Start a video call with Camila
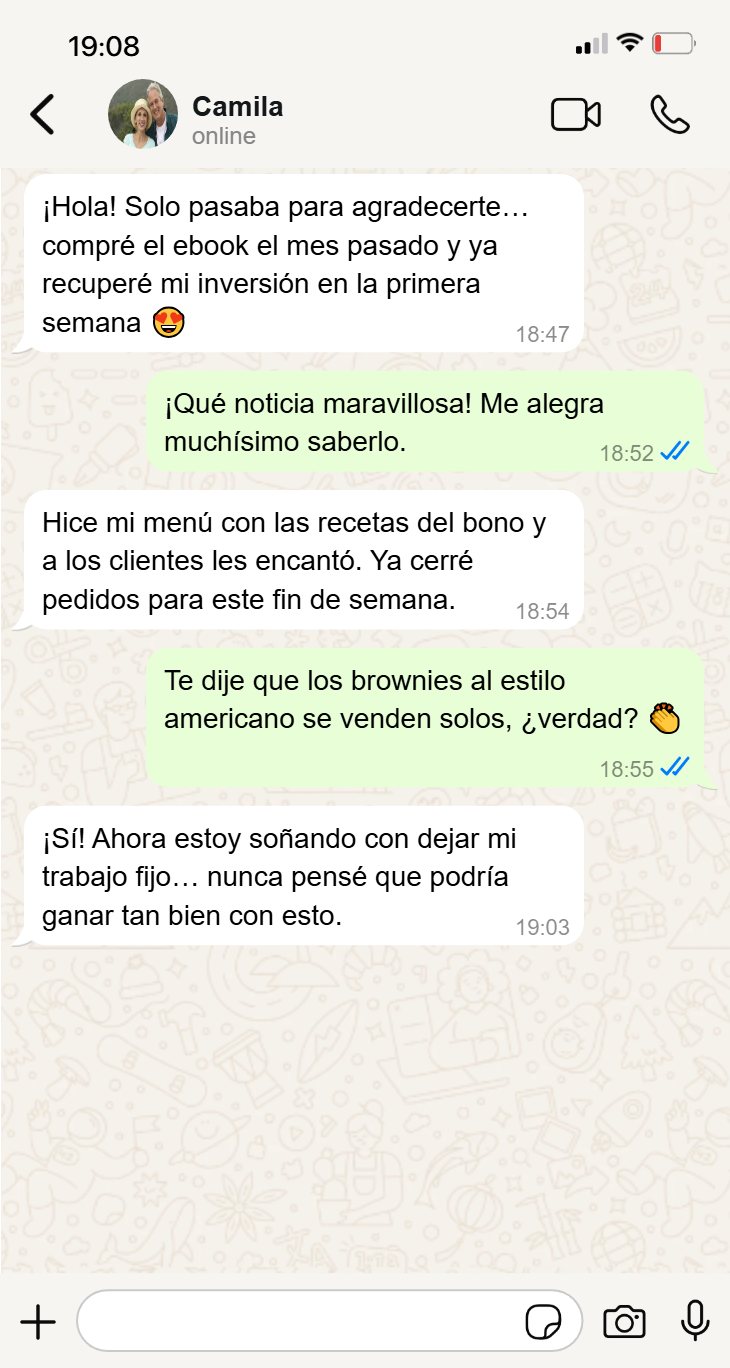Image resolution: width=730 pixels, height=1368 pixels. tap(575, 115)
